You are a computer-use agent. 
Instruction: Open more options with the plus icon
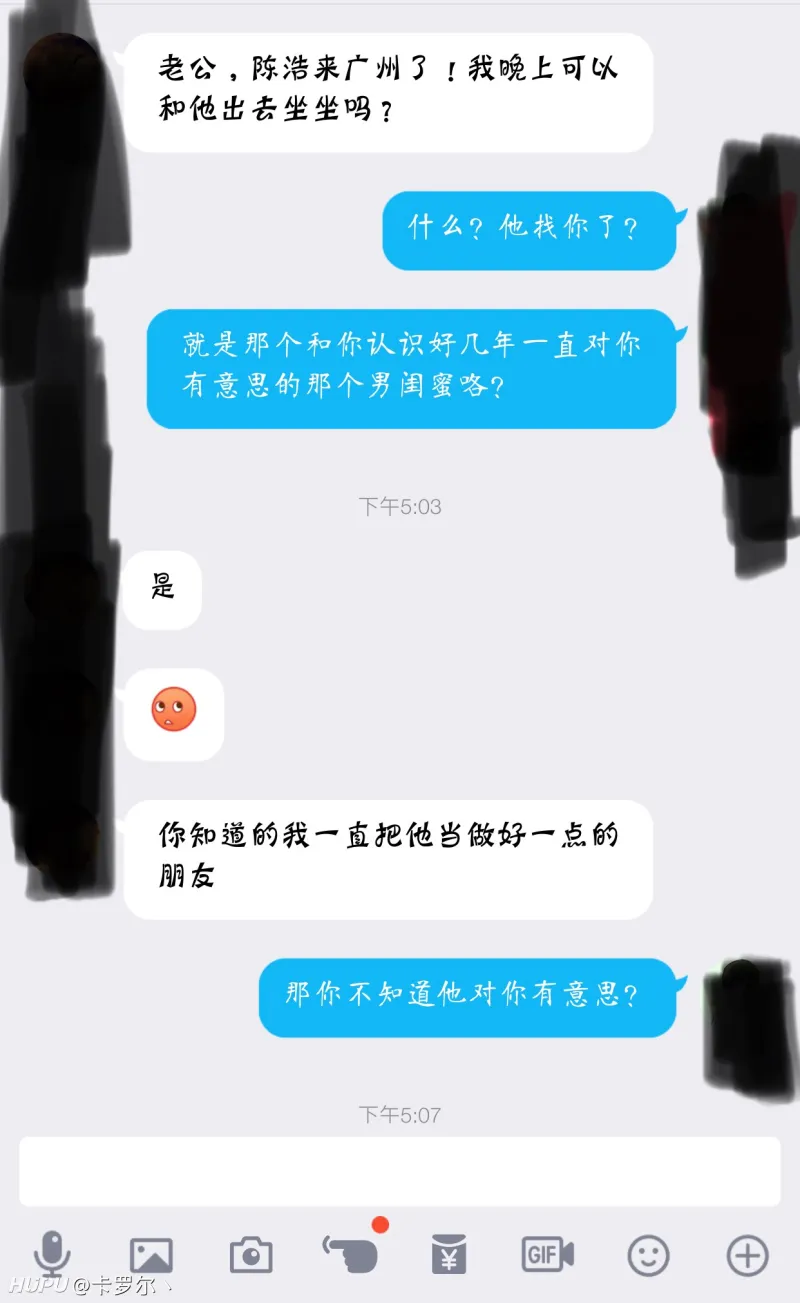coord(747,1255)
